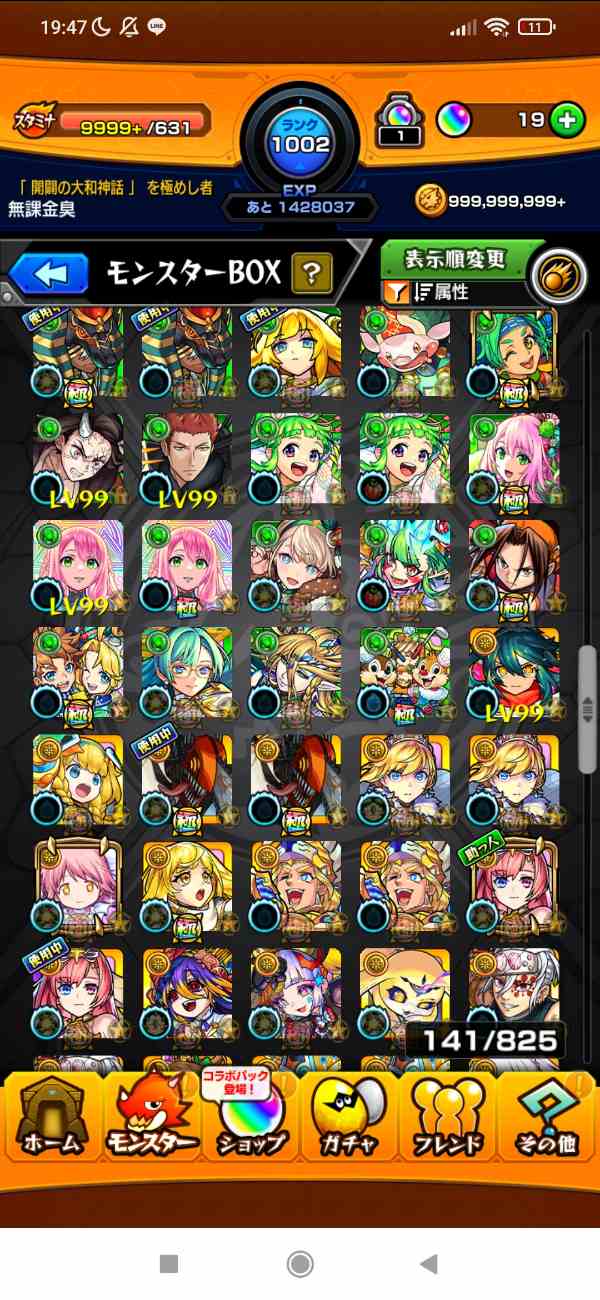Select the horned black-haired LV99 monster
This screenshot has width=600, height=1300.
tap(77, 459)
